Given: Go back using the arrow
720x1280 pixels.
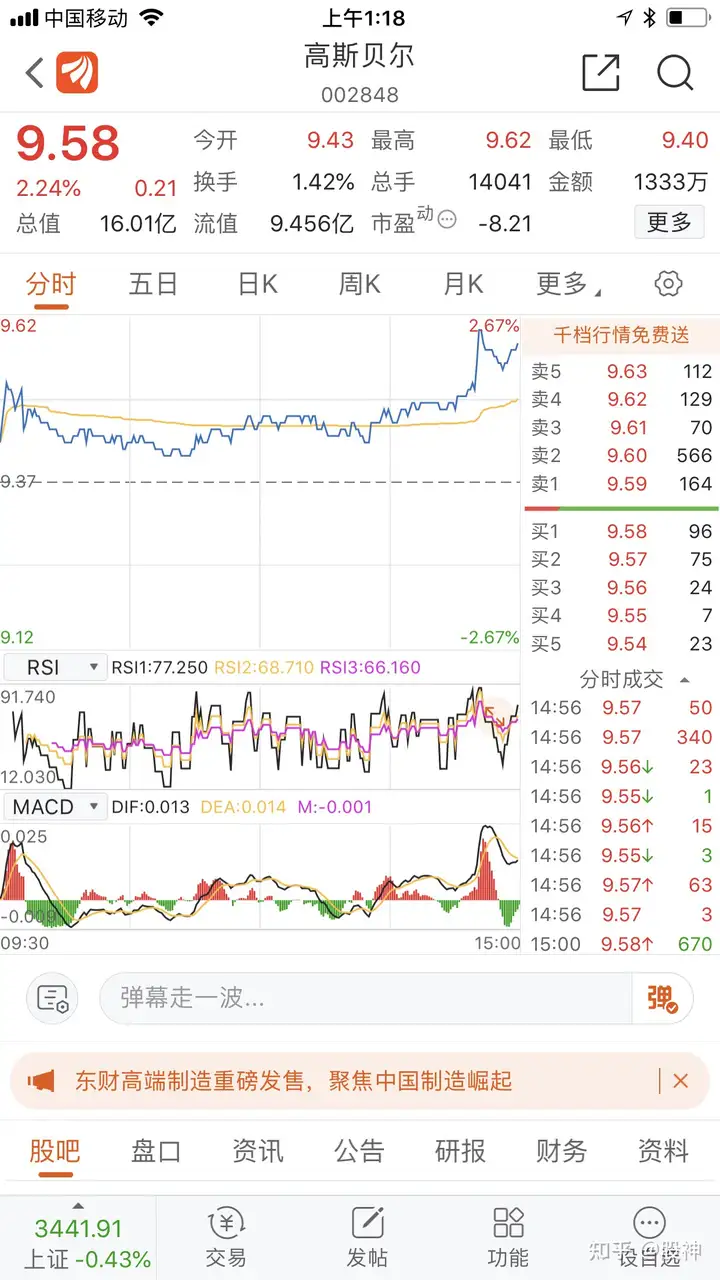Looking at the screenshot, I should click(x=35, y=72).
